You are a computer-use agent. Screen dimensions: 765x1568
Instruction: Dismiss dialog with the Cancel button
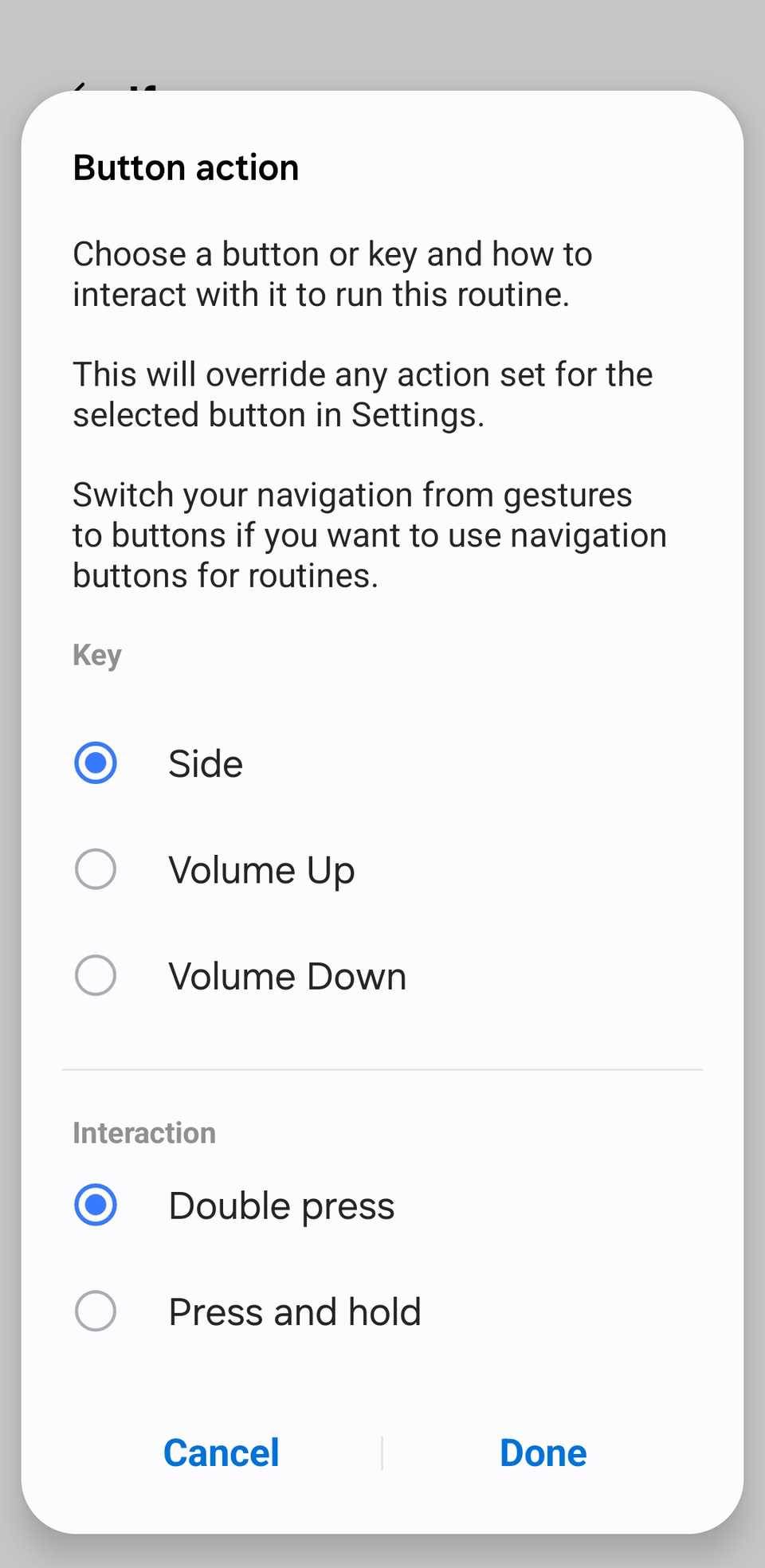point(221,1452)
